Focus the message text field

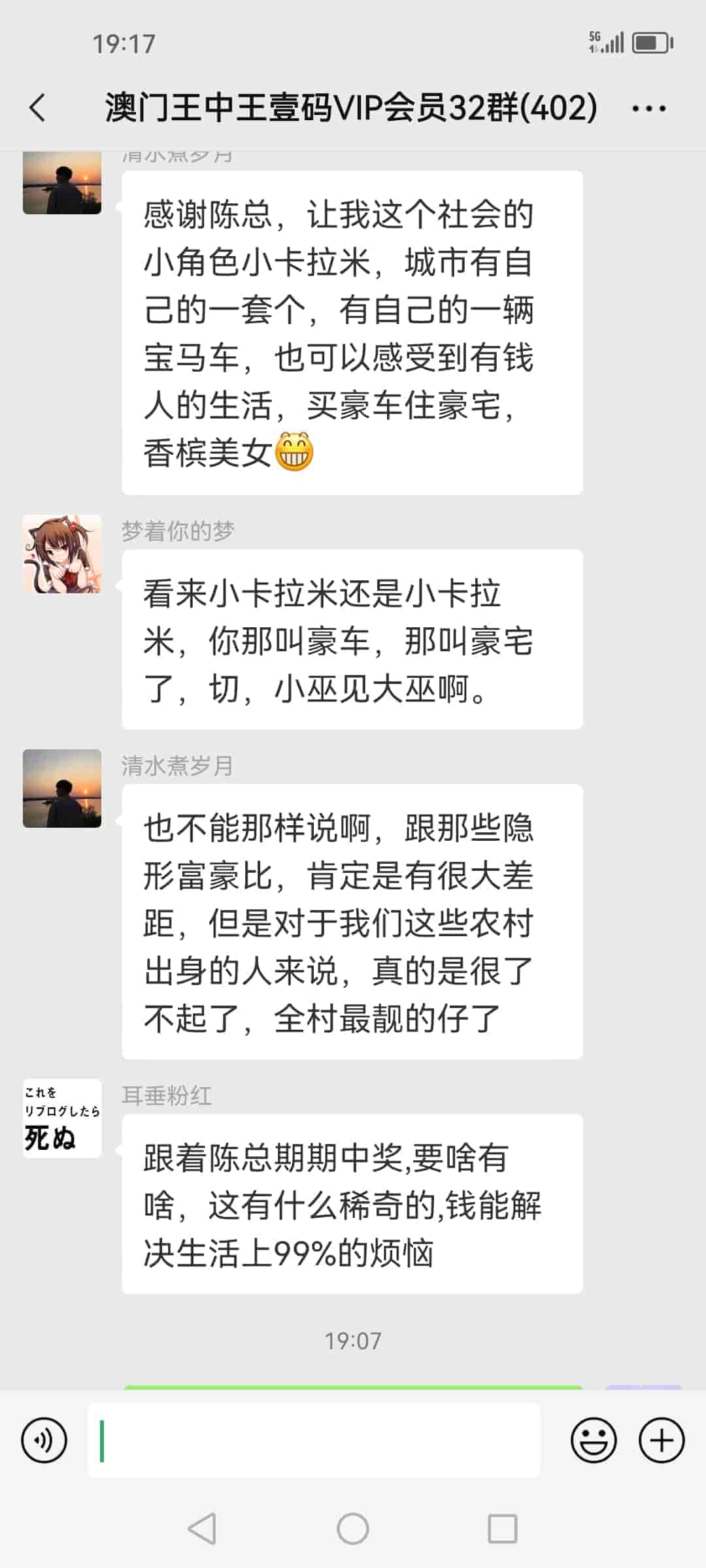click(x=314, y=1439)
